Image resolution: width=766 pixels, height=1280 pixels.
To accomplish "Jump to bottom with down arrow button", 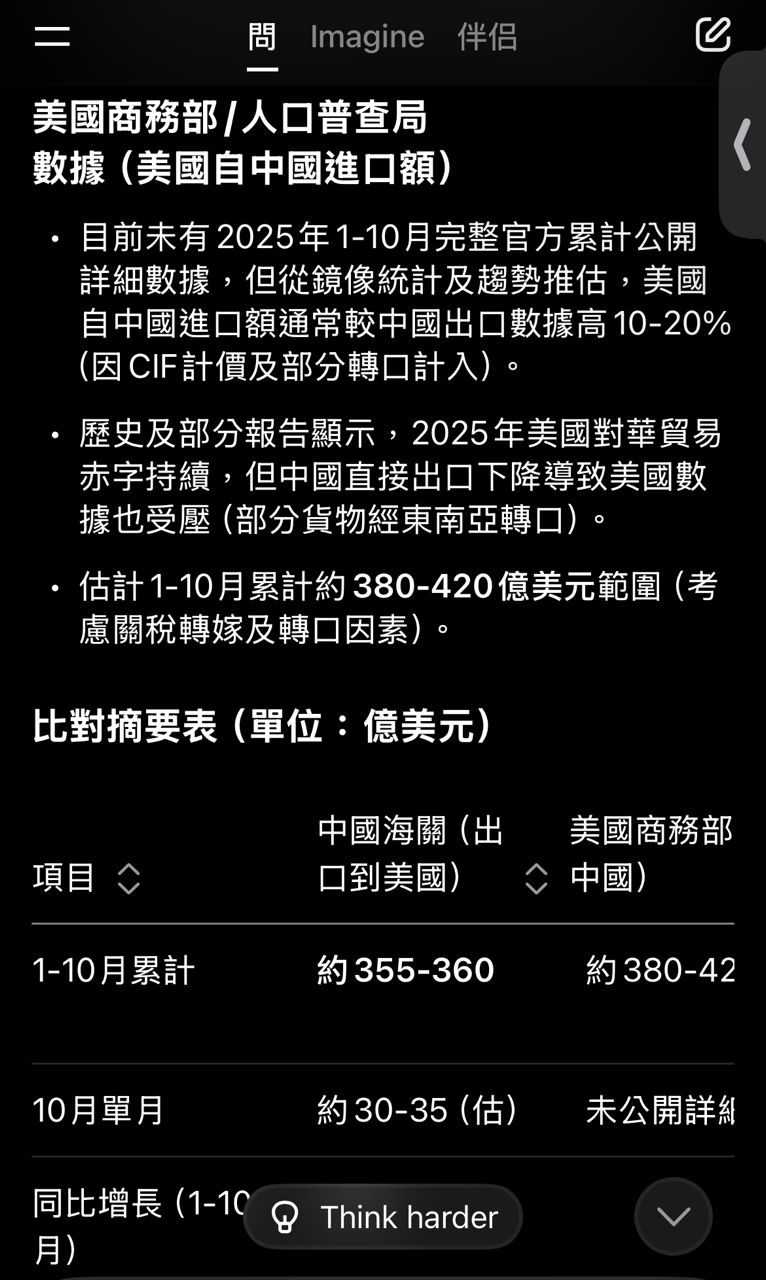I will pyautogui.click(x=673, y=1217).
